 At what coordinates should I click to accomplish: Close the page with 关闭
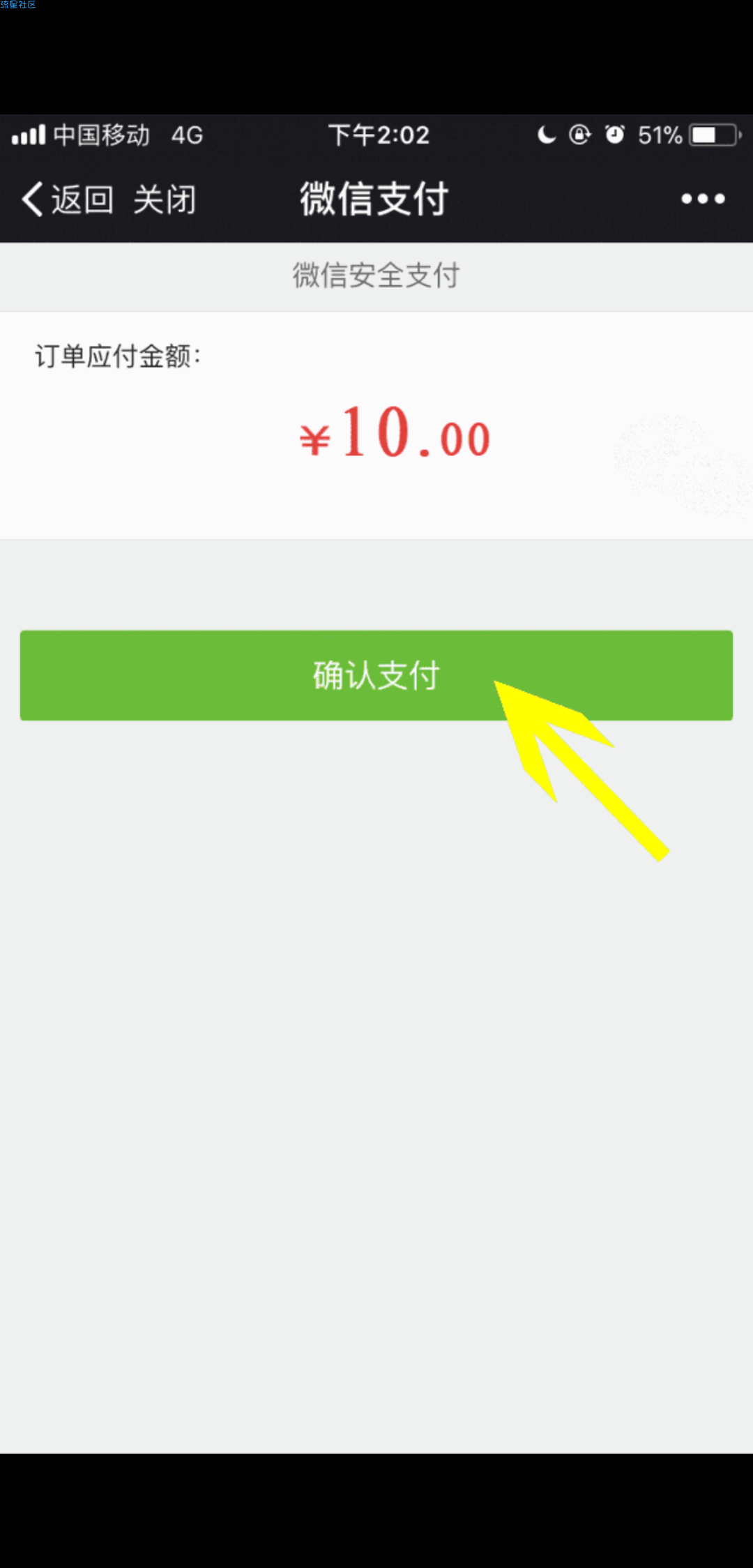click(x=165, y=199)
